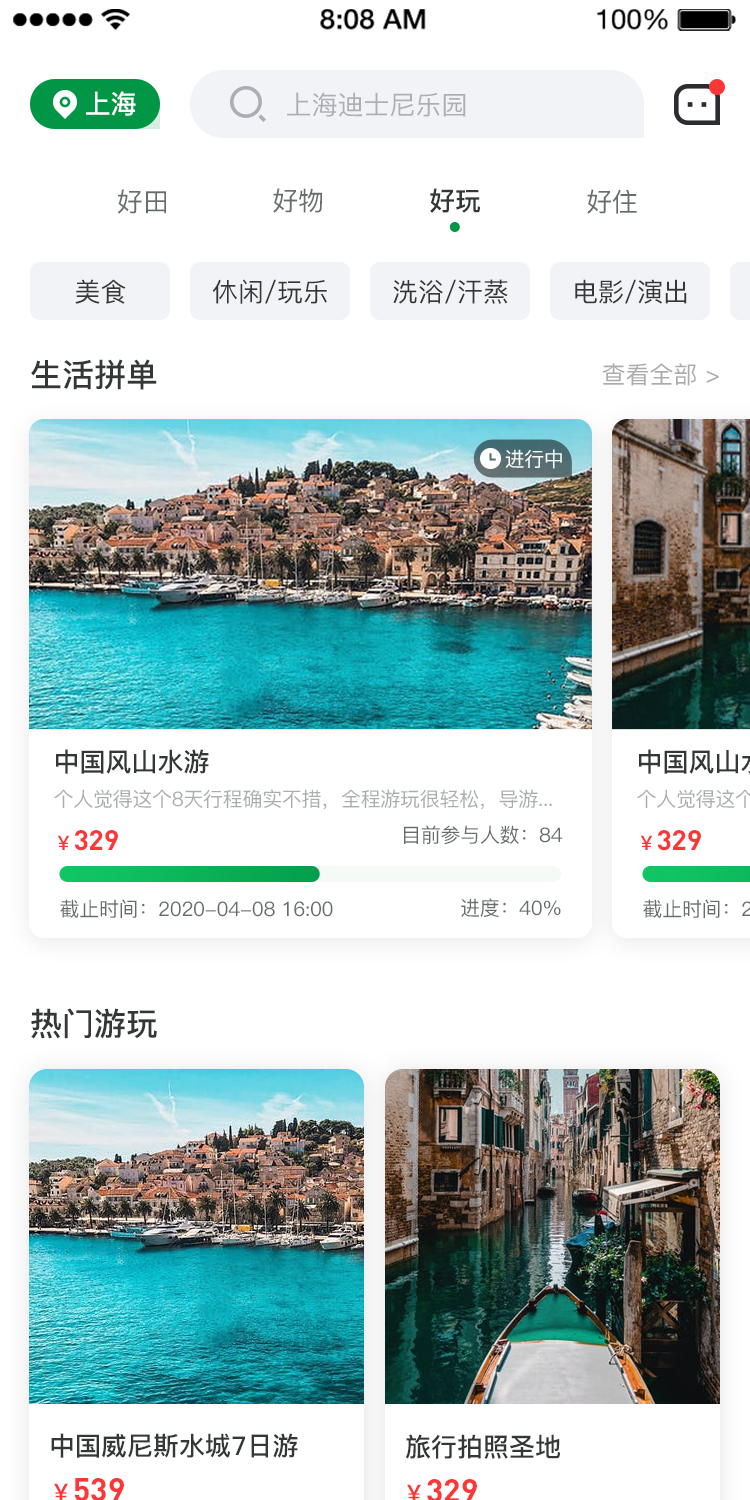The width and height of the screenshot is (750, 1500).
Task: Switch to the 好田 tab
Action: [x=142, y=202]
